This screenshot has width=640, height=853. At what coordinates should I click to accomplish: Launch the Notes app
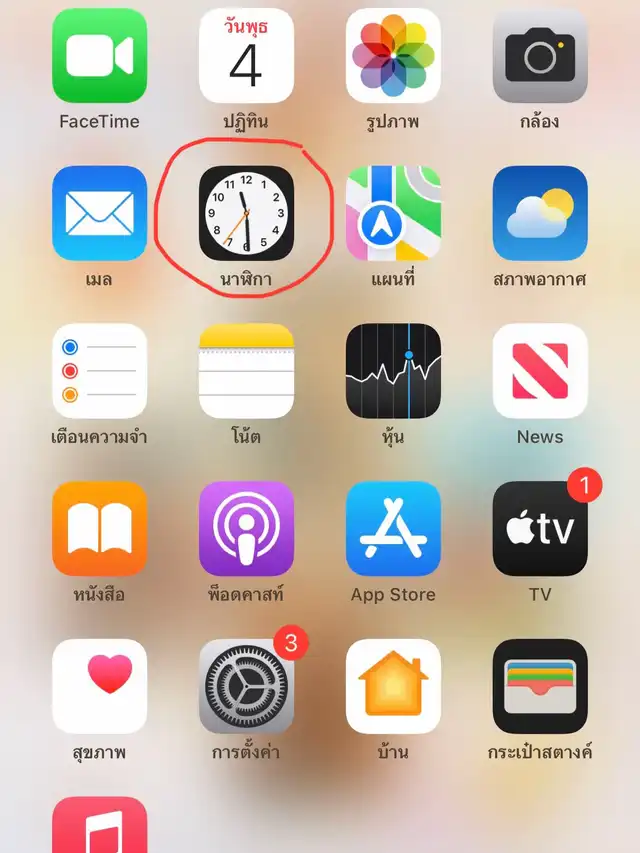point(246,371)
